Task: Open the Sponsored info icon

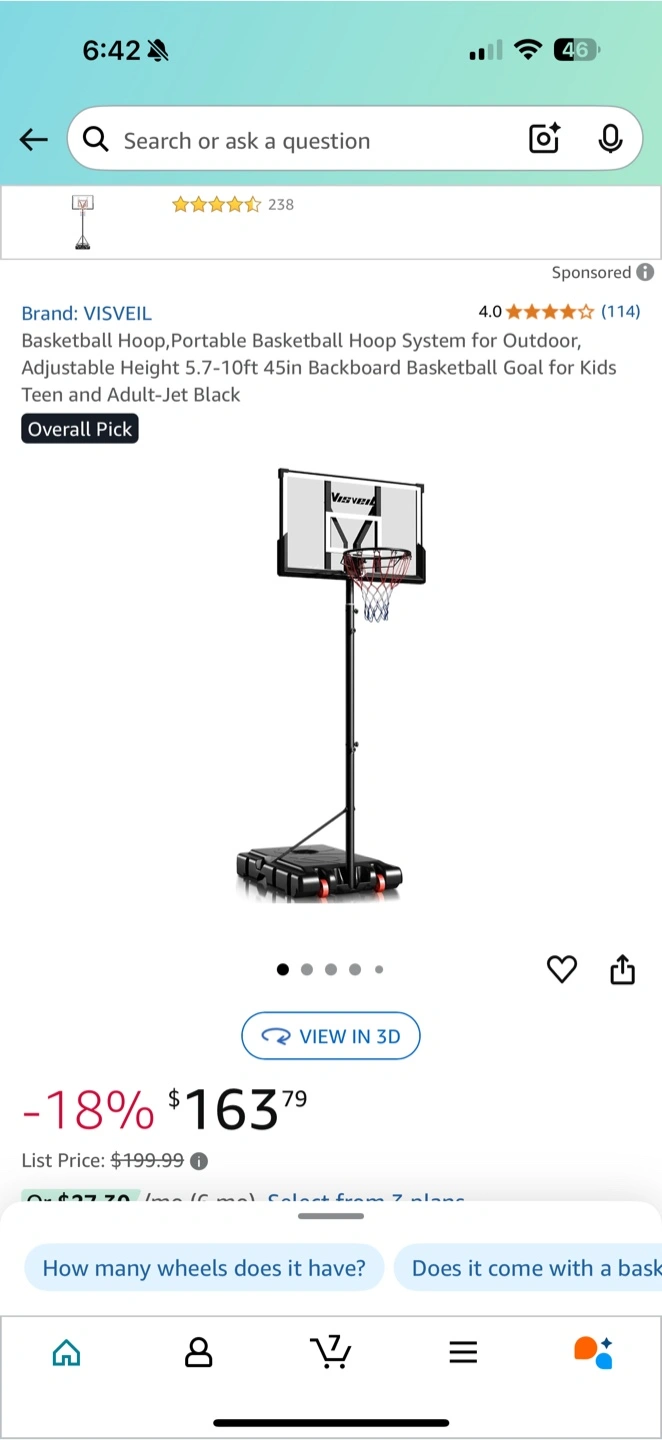Action: tap(645, 272)
